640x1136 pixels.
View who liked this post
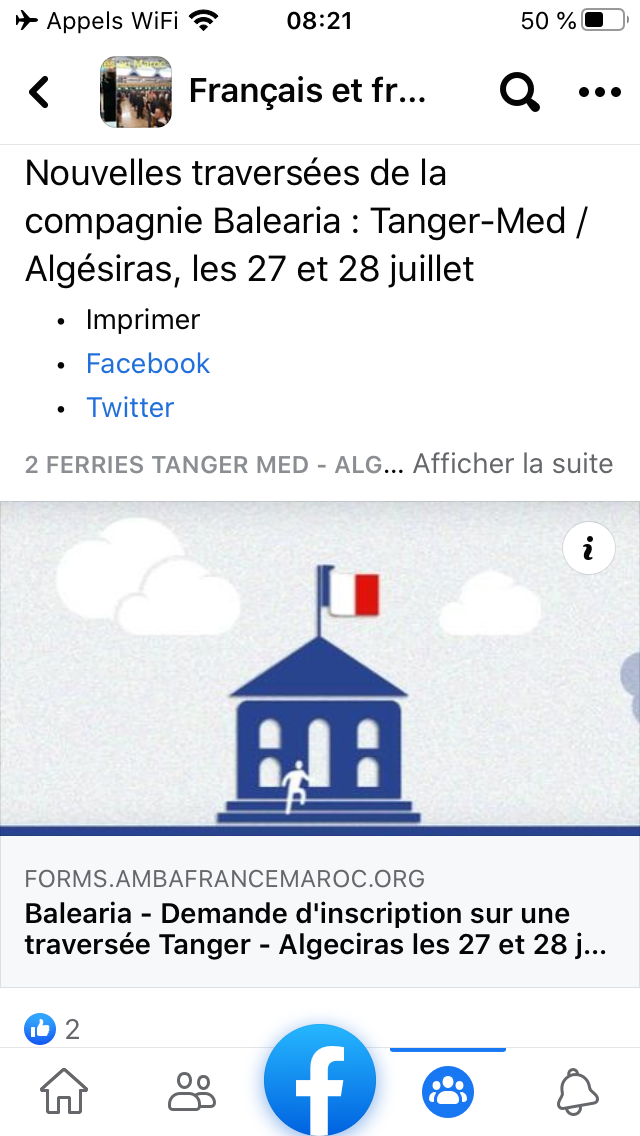(52, 1028)
